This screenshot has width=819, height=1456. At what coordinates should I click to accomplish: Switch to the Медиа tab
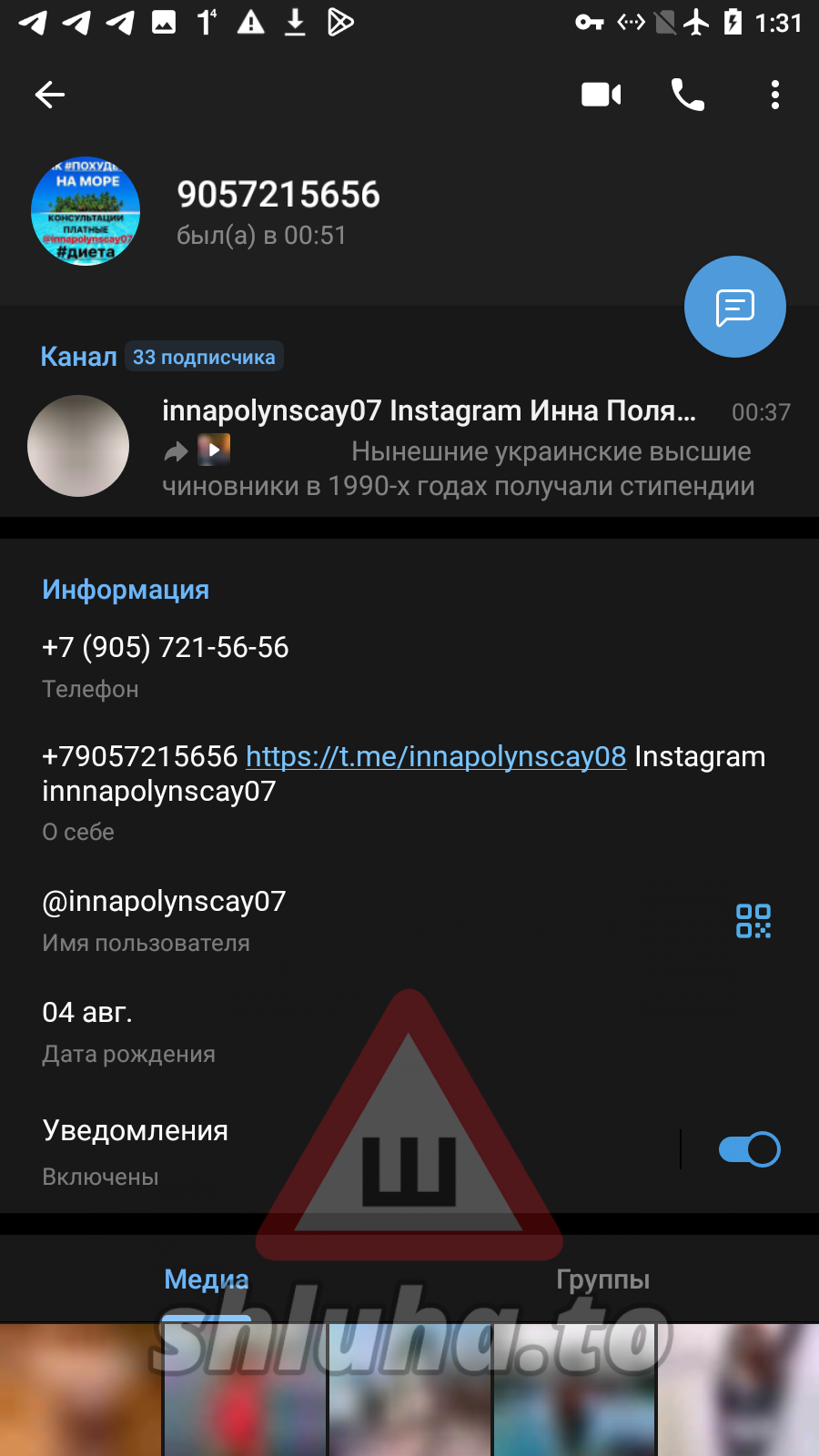[206, 1279]
